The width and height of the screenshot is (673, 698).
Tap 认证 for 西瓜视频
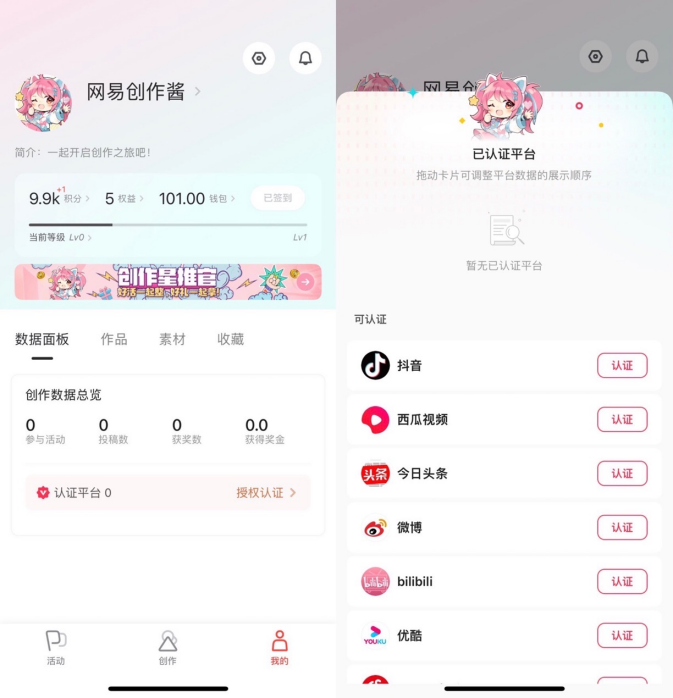[x=622, y=419]
